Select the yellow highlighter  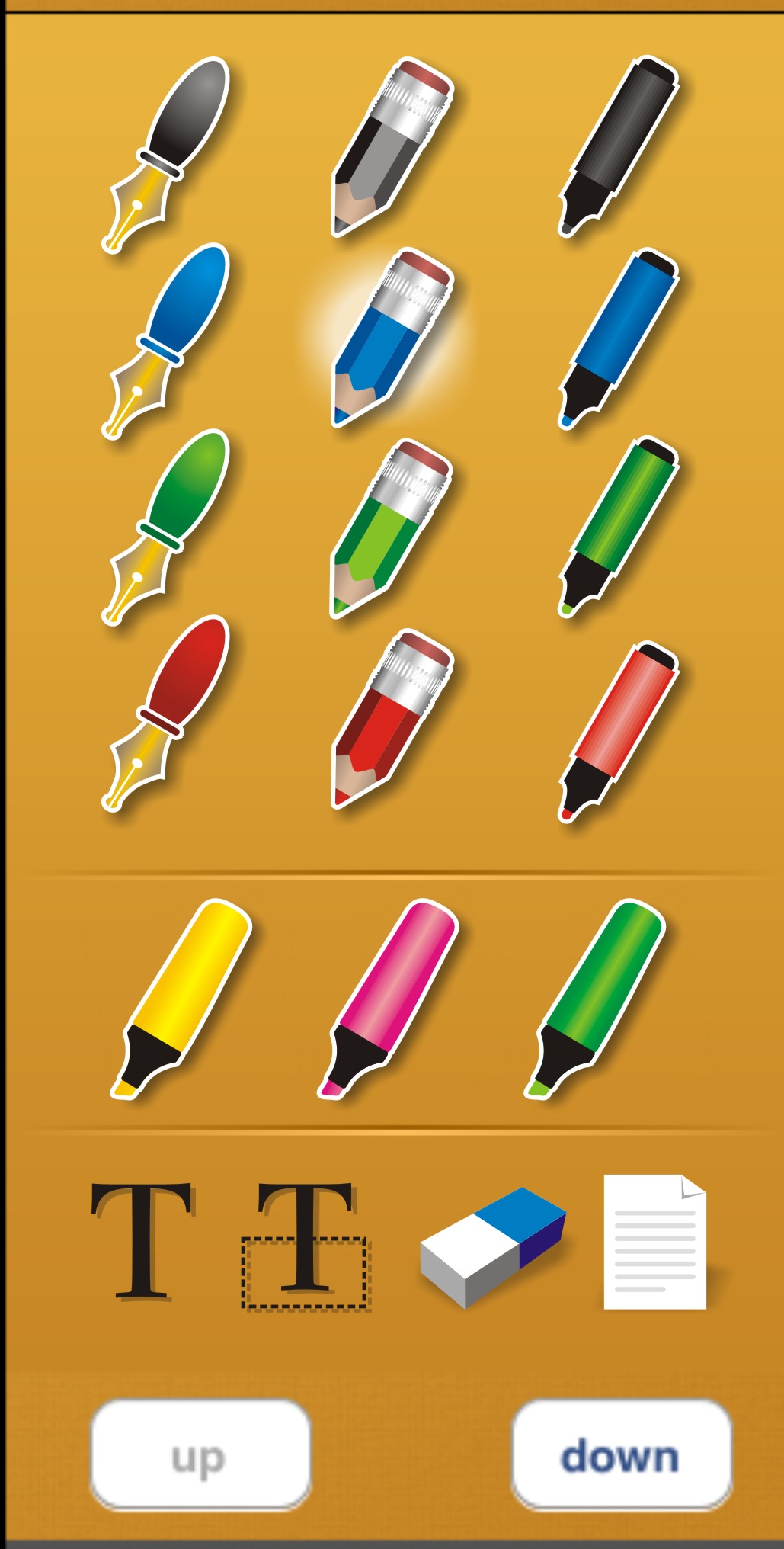click(x=183, y=997)
